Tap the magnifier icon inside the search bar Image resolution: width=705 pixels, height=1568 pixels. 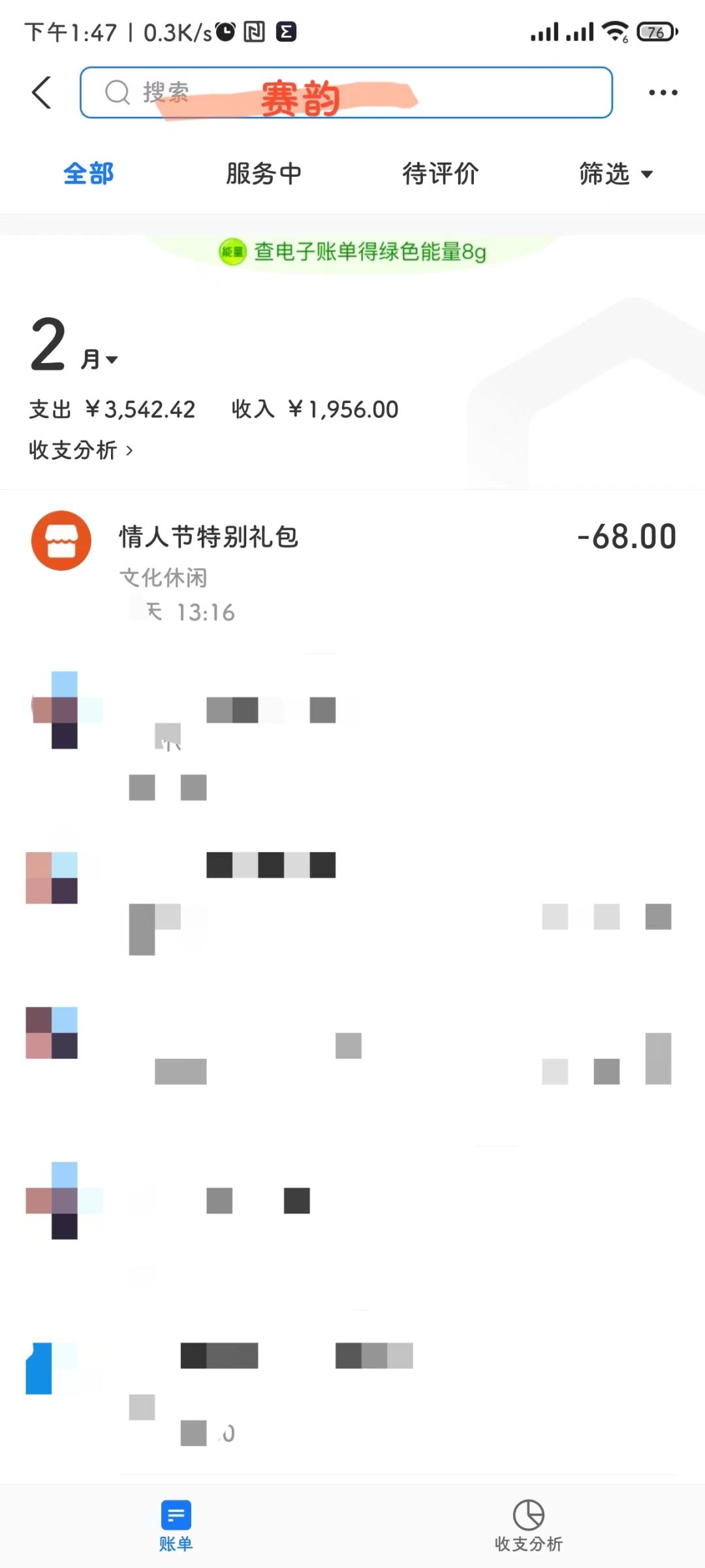coord(117,92)
